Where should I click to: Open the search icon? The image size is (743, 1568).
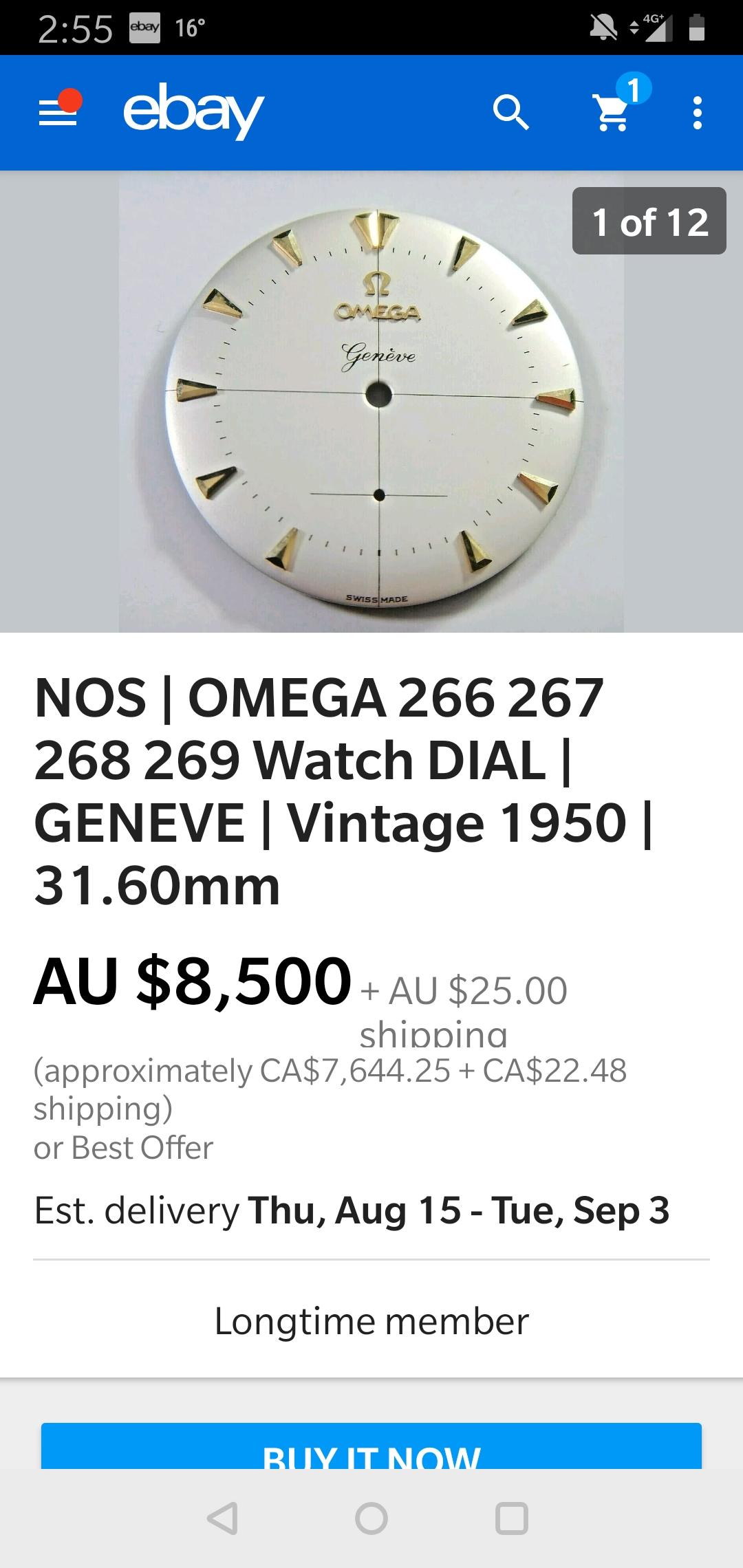[510, 113]
